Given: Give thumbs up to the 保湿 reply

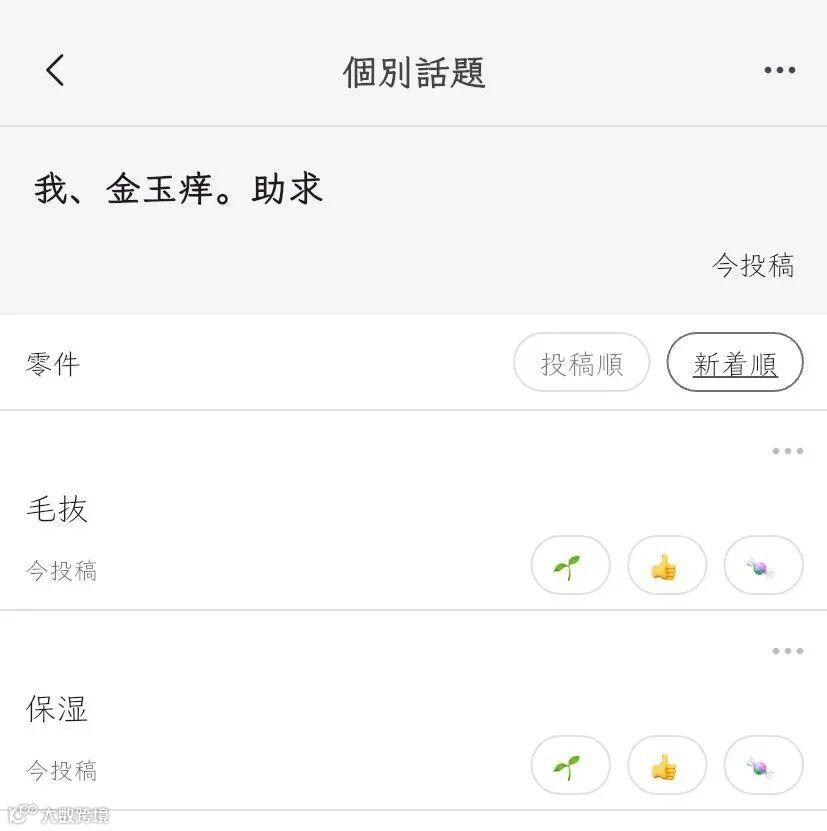Looking at the screenshot, I should click(x=666, y=766).
